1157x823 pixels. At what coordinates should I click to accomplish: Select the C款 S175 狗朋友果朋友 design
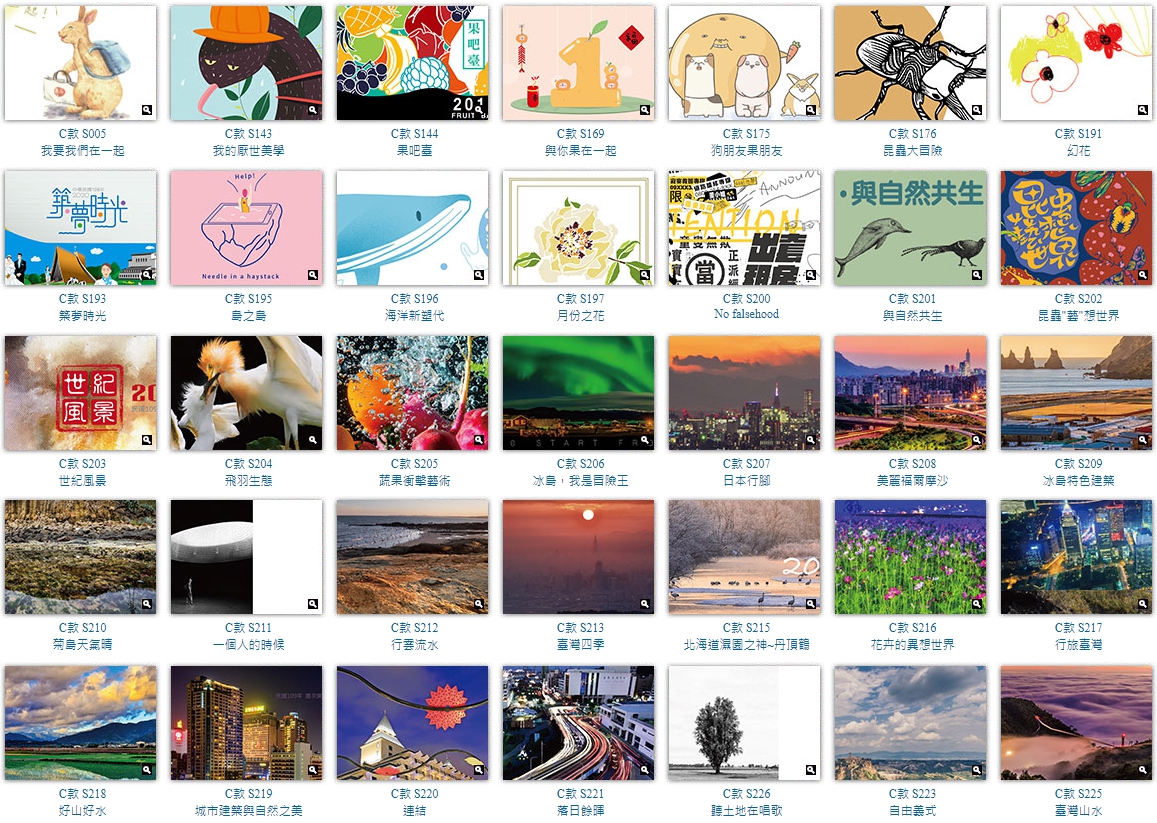point(744,63)
